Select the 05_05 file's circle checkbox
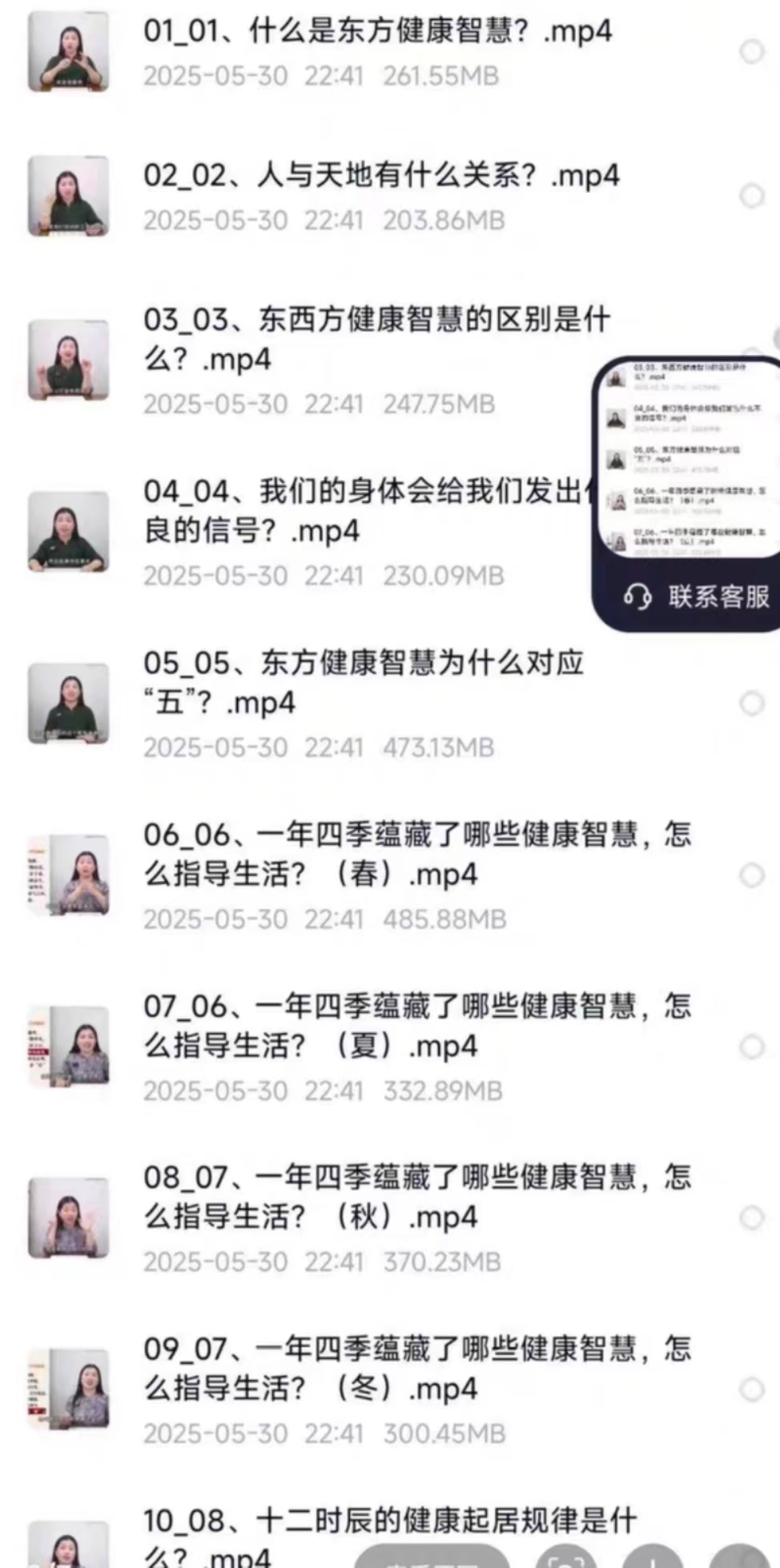This screenshot has width=780, height=1568. pos(751,704)
